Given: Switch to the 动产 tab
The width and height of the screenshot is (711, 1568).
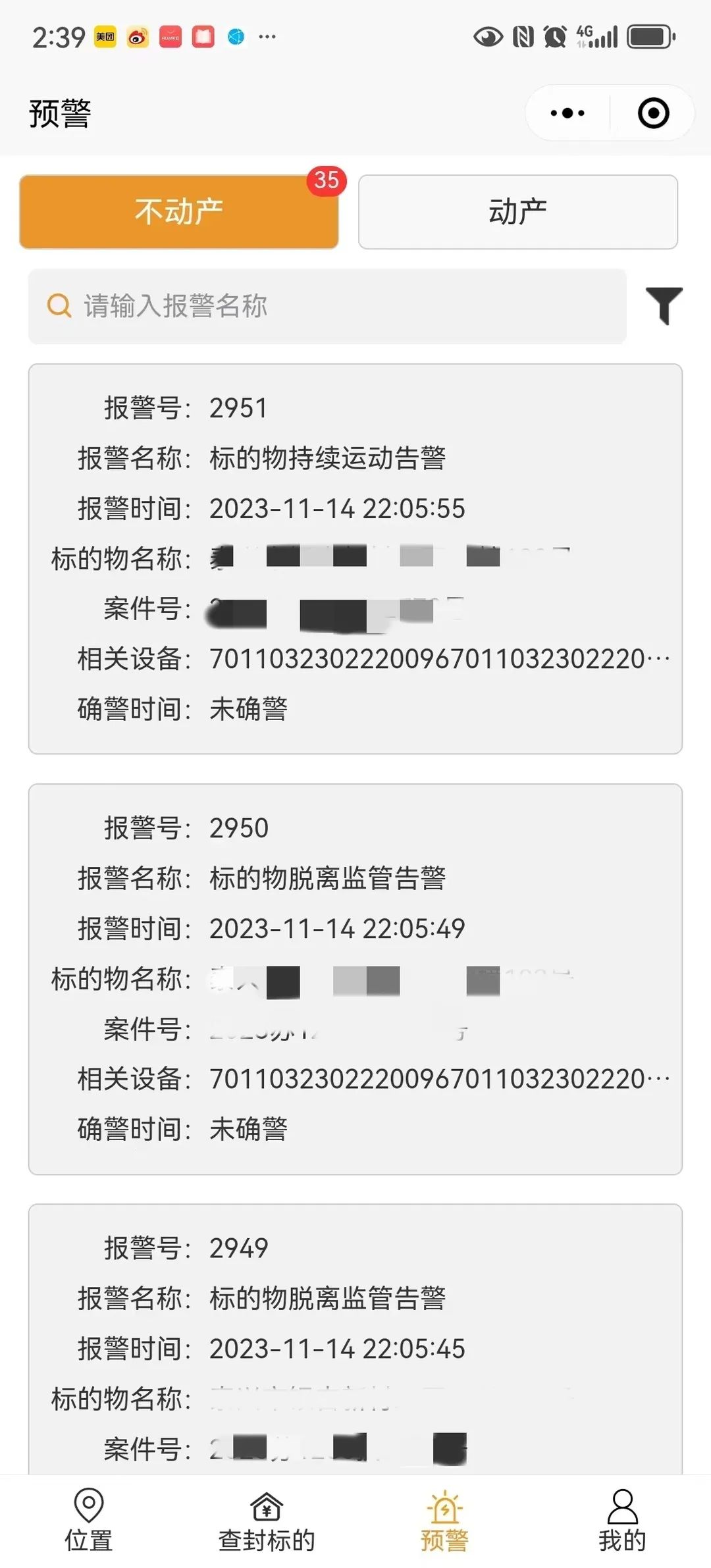Looking at the screenshot, I should [x=518, y=212].
